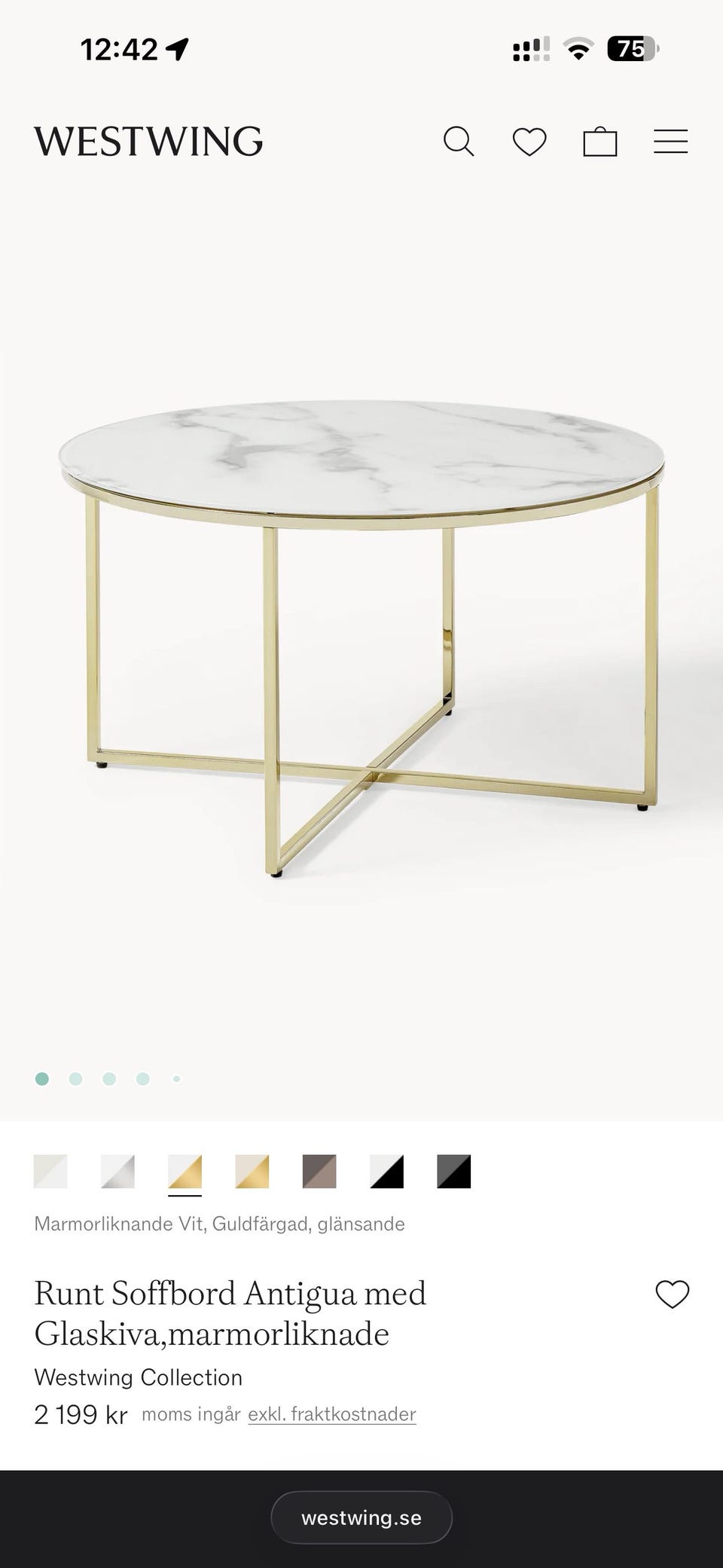This screenshot has width=723, height=1568.
Task: Tap the westwing.se address bar
Action: pos(361,1518)
